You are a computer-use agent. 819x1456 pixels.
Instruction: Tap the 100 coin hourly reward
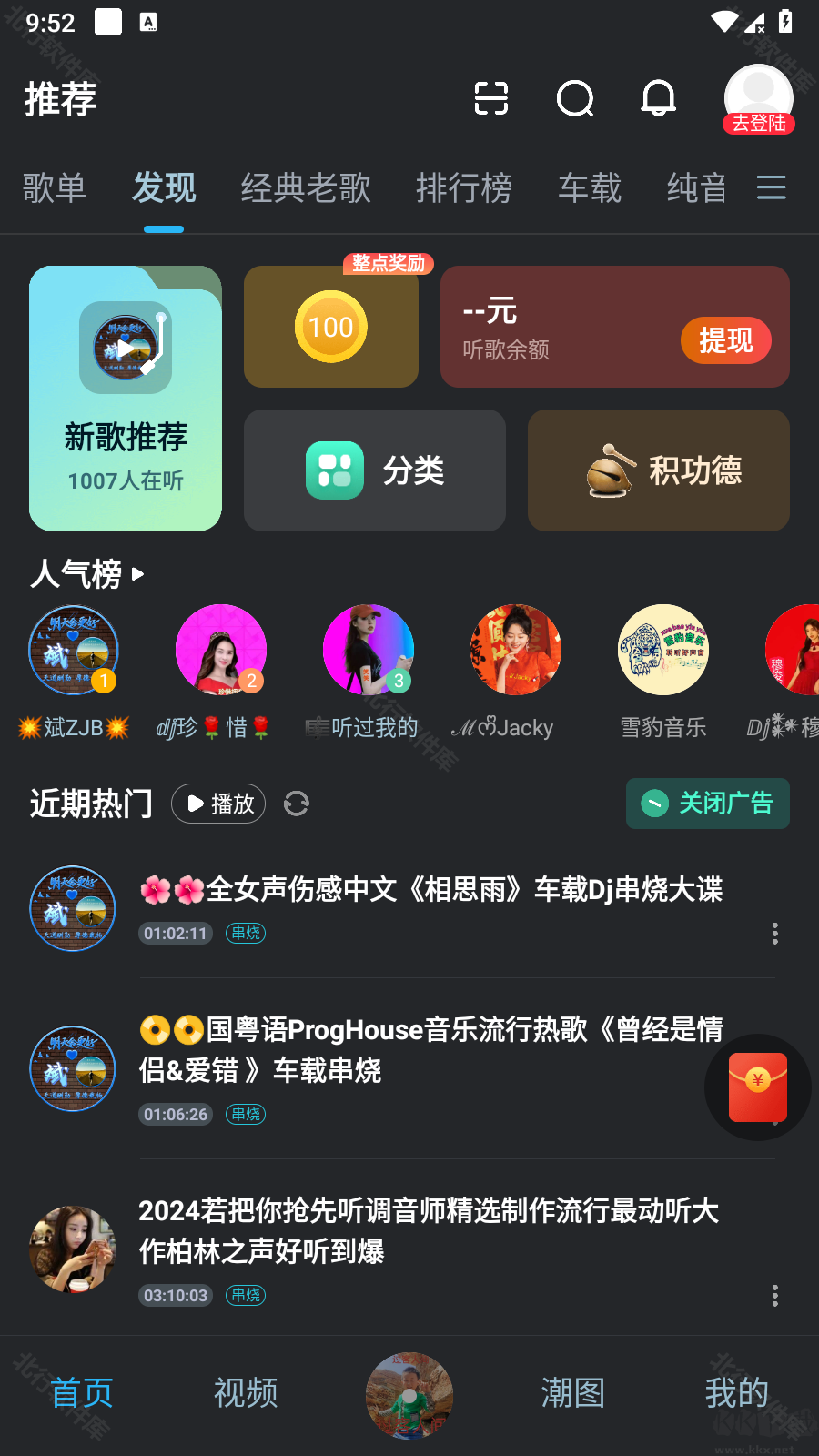pyautogui.click(x=330, y=327)
